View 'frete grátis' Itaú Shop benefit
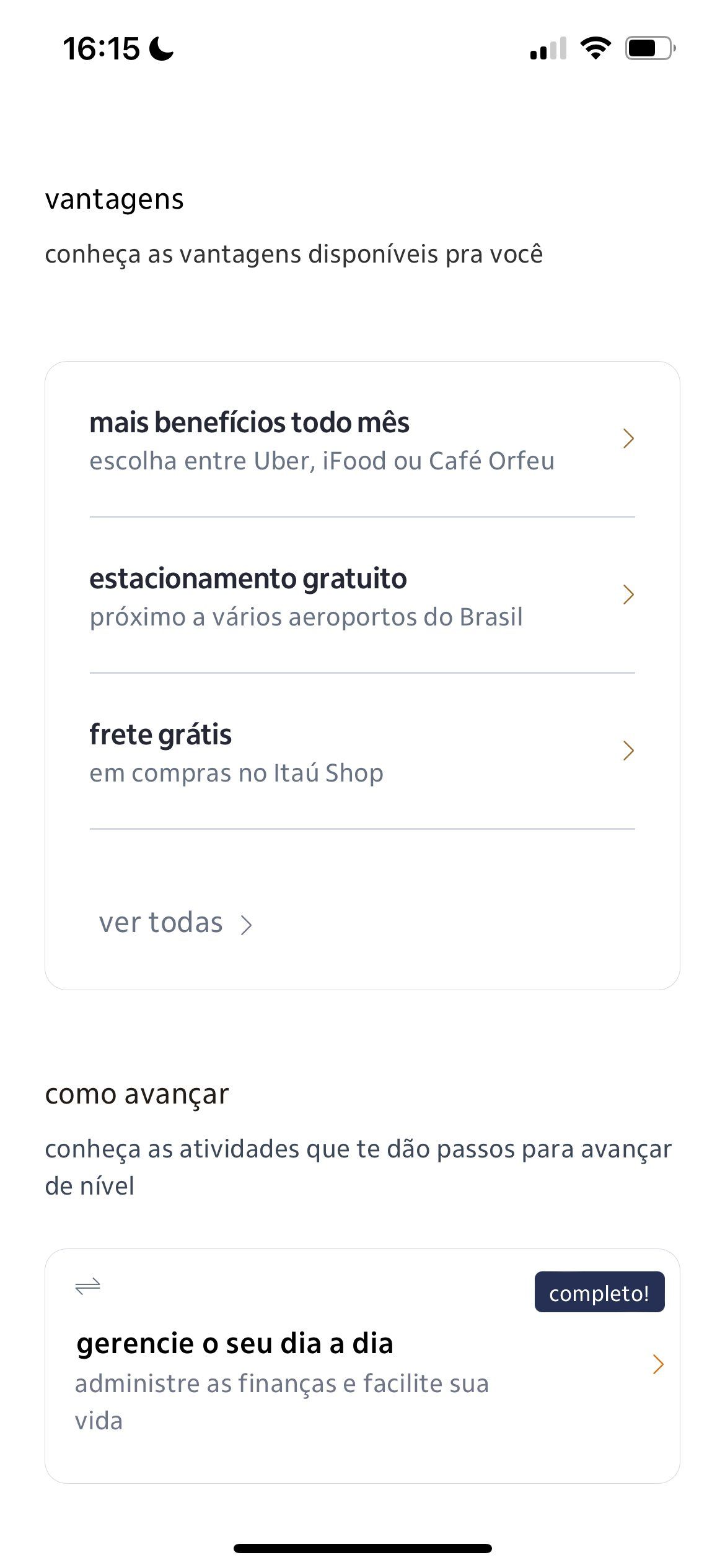 tap(362, 751)
